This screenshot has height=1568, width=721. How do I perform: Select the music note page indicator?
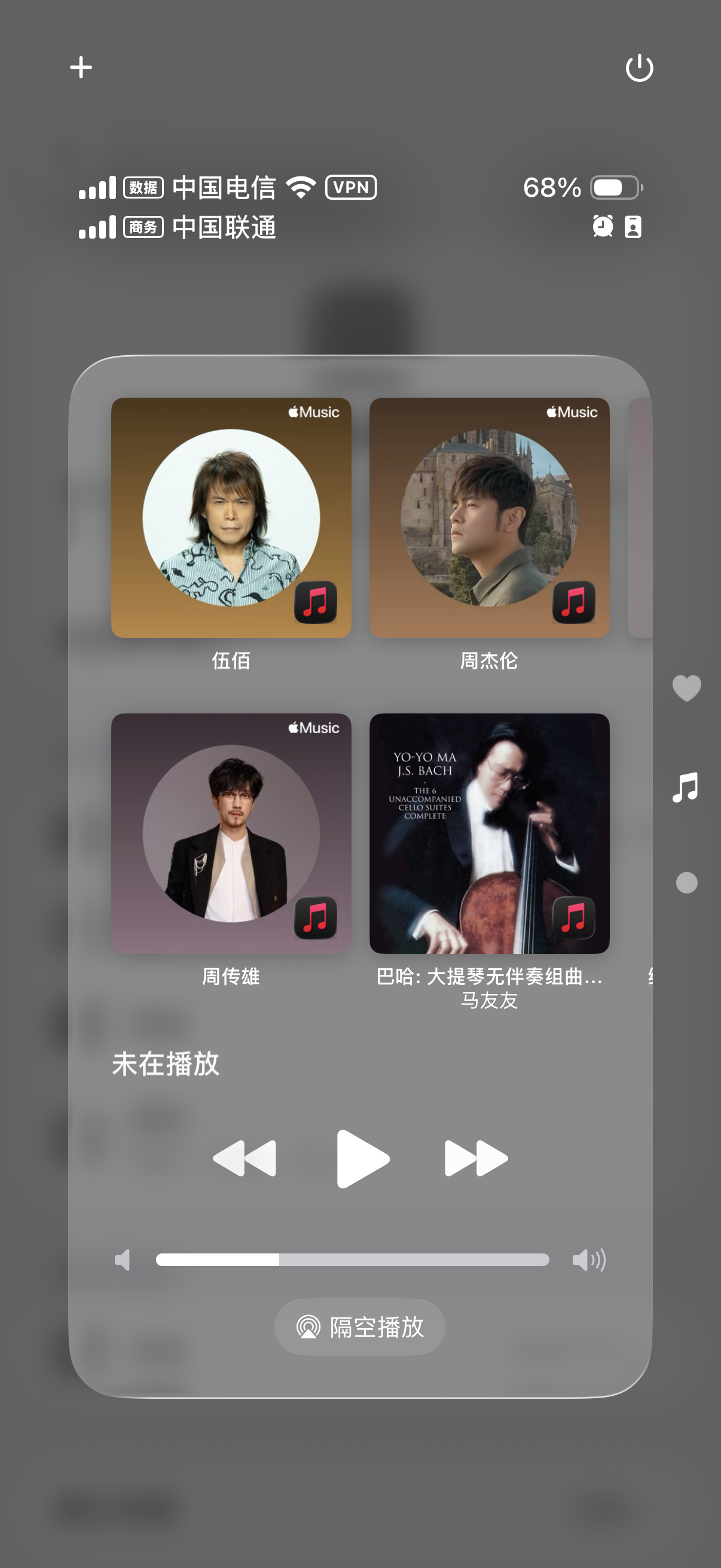pyautogui.click(x=686, y=787)
